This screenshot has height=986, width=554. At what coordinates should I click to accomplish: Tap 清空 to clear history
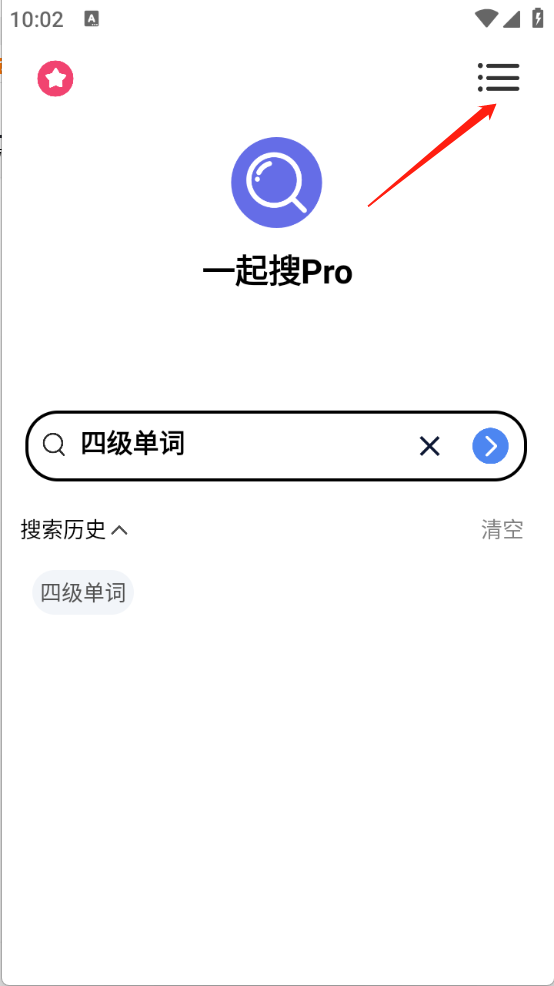pos(502,529)
